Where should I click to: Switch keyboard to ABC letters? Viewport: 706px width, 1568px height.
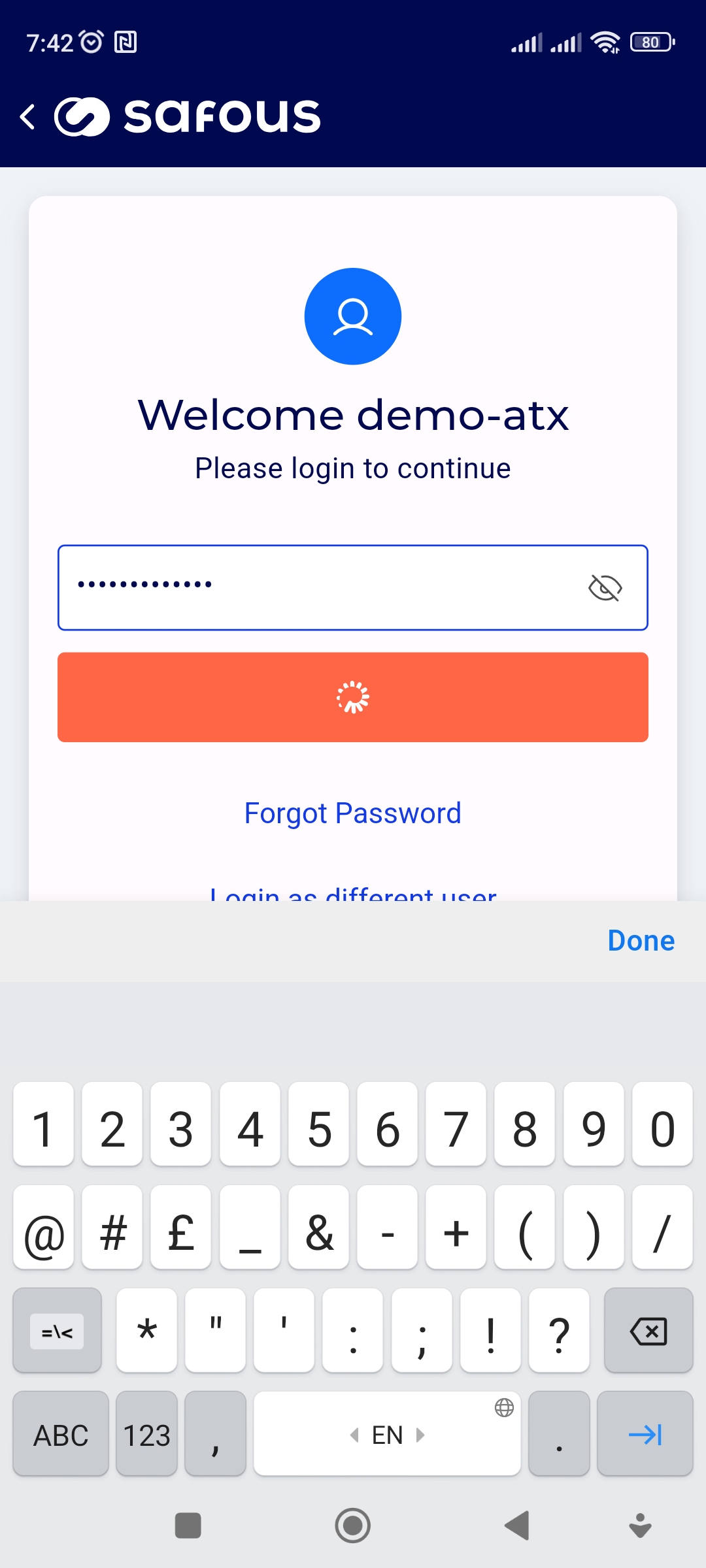61,1435
